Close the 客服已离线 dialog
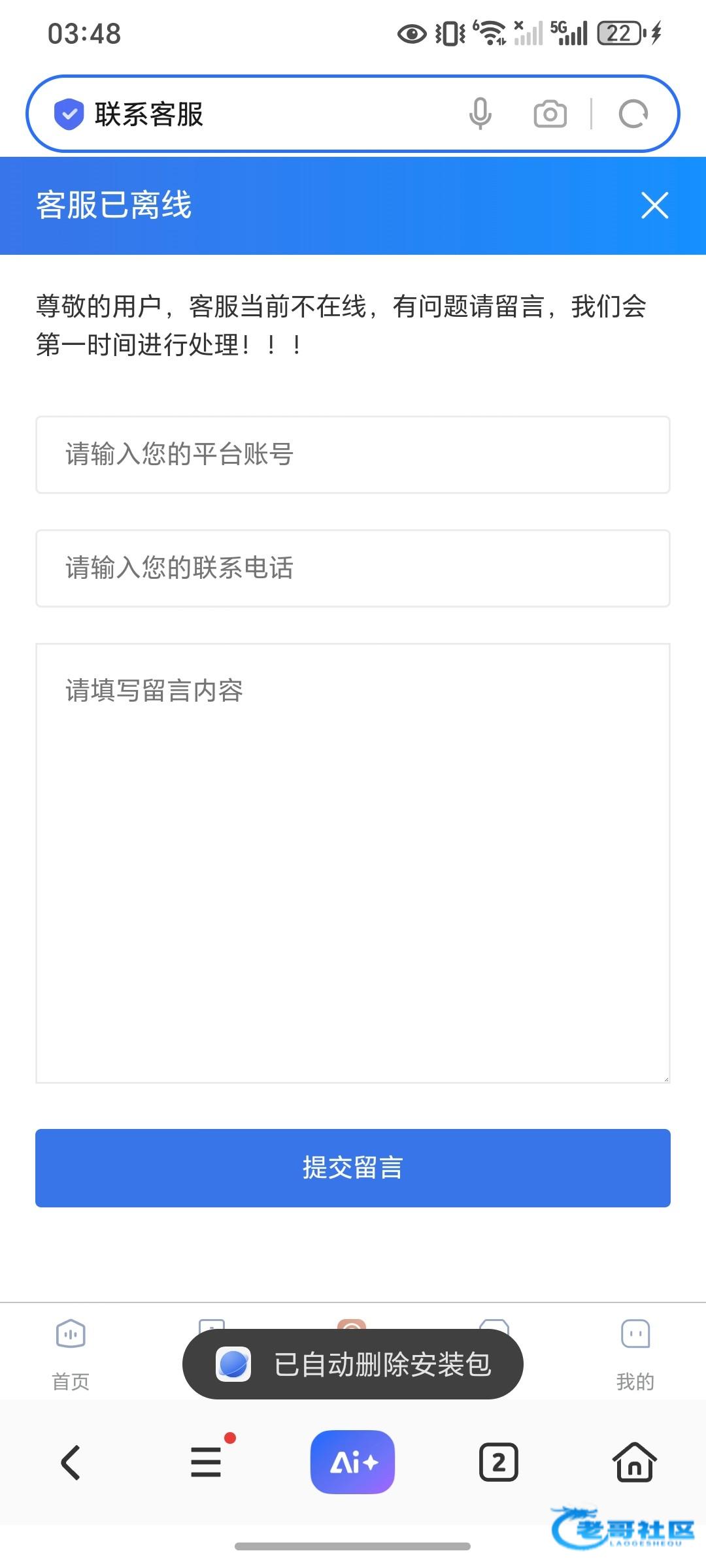Viewport: 706px width, 1568px height. click(654, 205)
